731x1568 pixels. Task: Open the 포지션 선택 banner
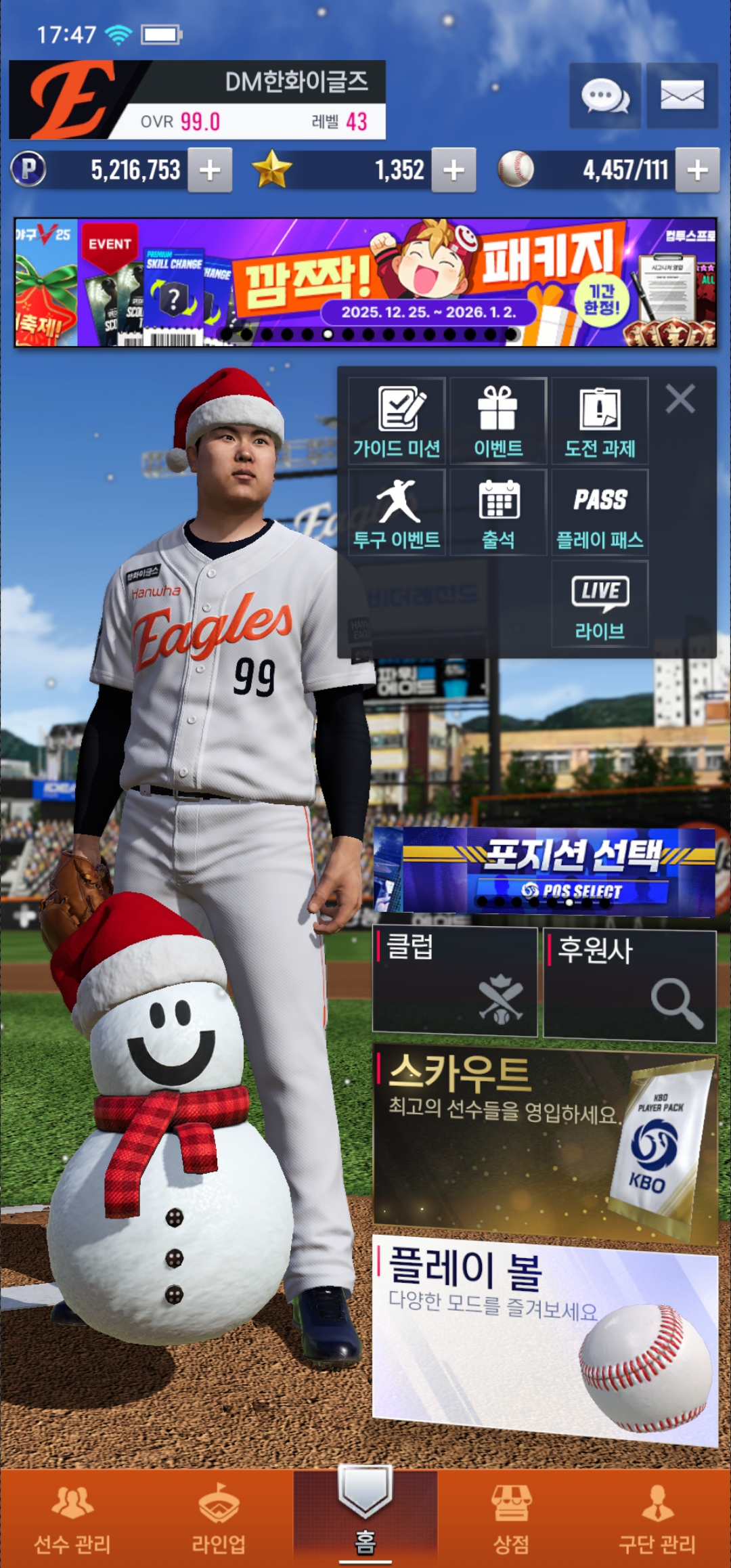click(x=545, y=871)
